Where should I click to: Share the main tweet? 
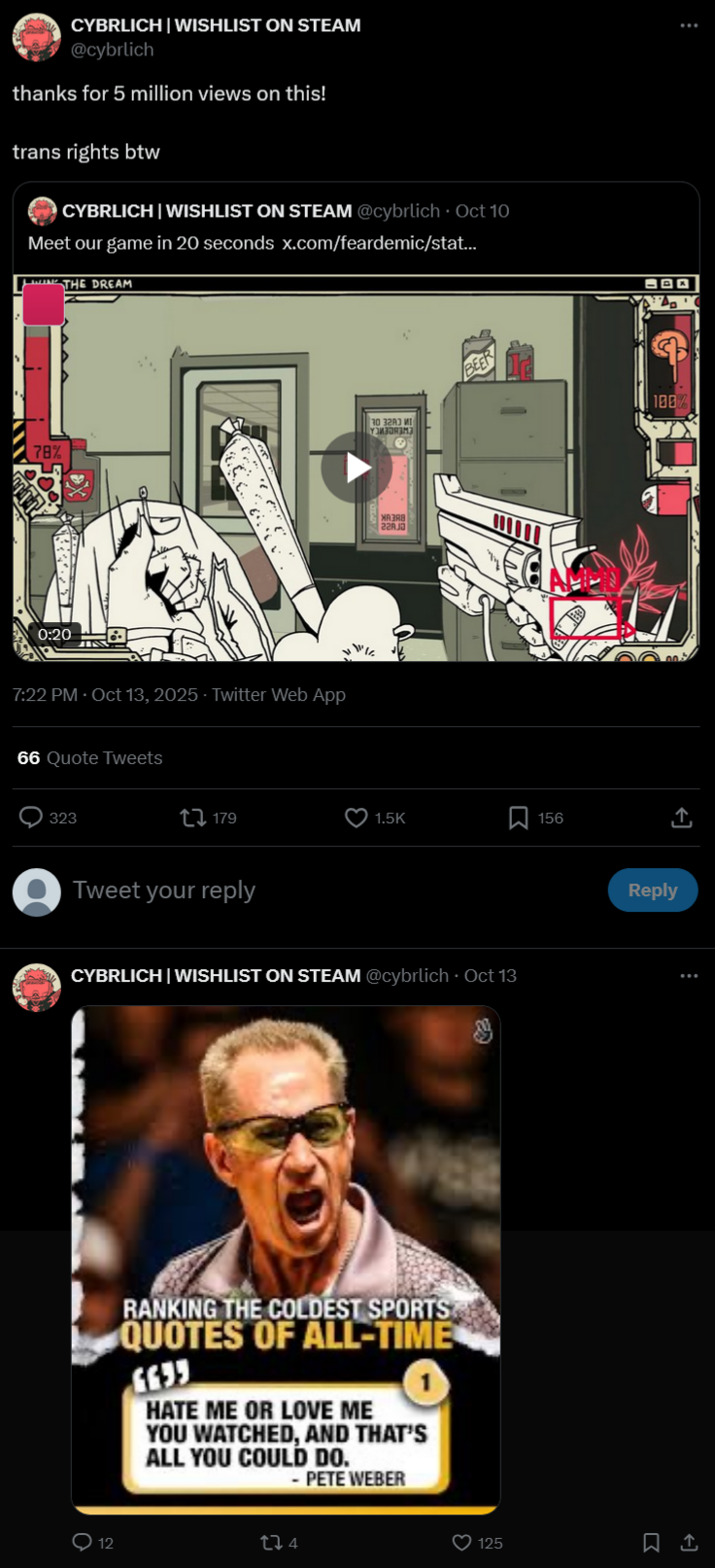682,818
